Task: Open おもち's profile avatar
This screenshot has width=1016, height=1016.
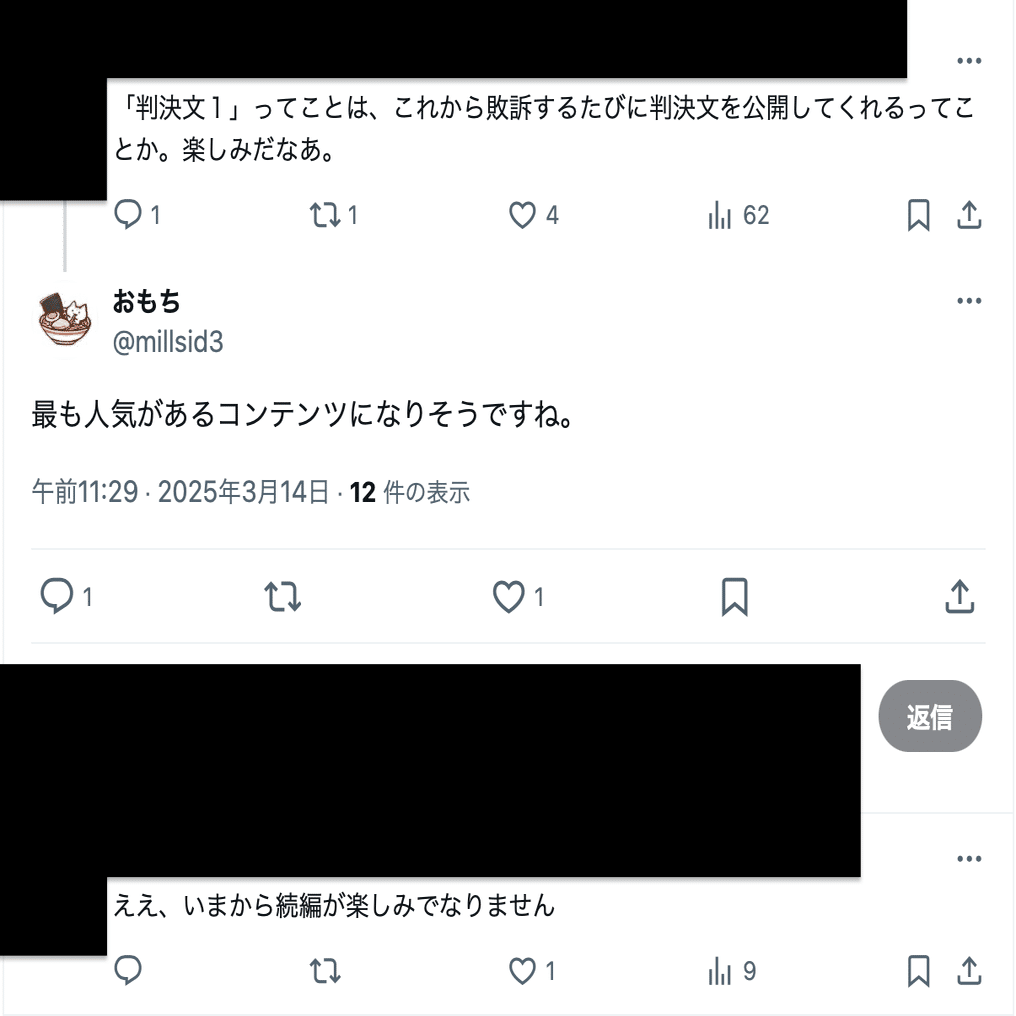Action: click(x=66, y=320)
